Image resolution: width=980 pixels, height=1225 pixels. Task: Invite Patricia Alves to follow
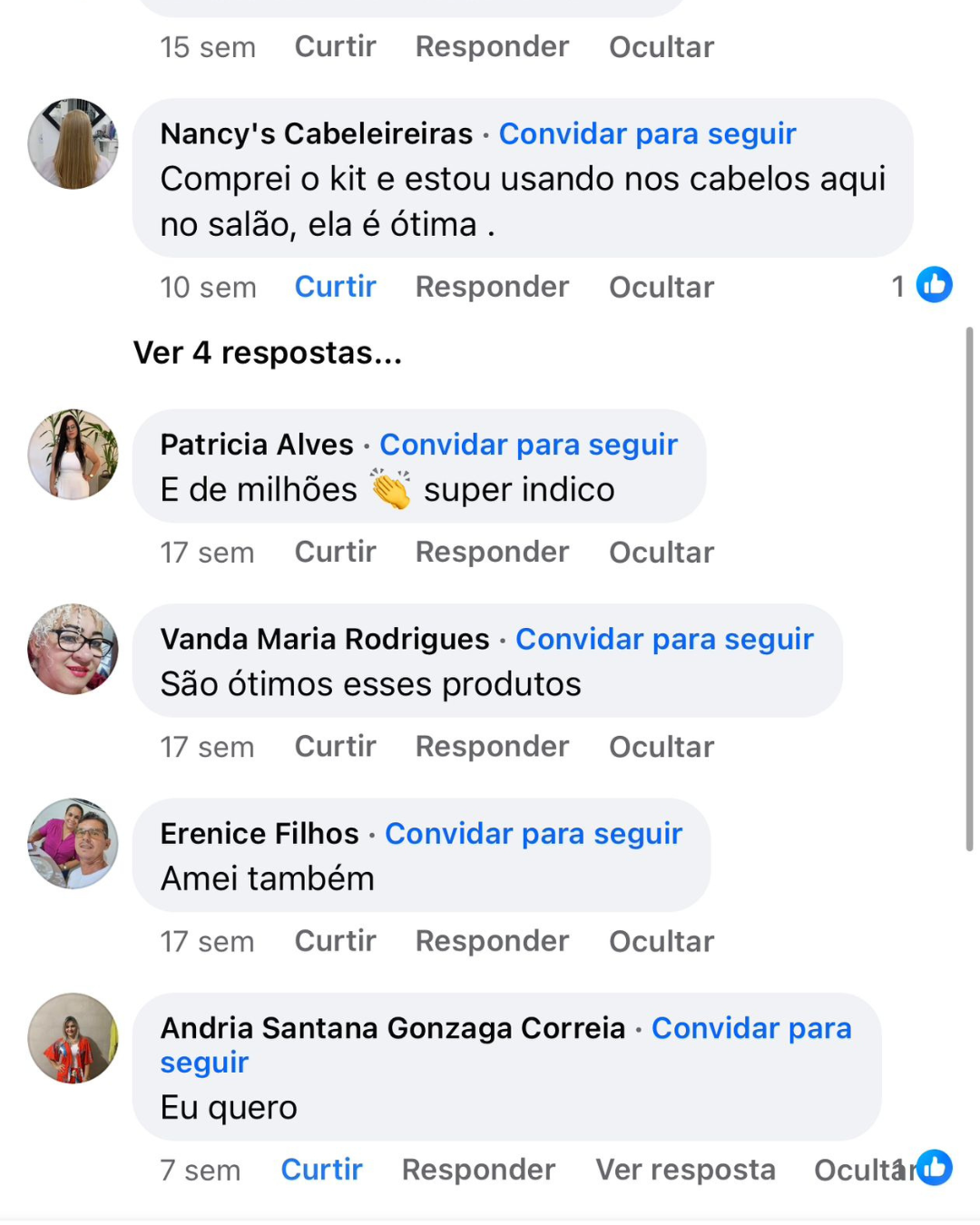pyautogui.click(x=528, y=445)
